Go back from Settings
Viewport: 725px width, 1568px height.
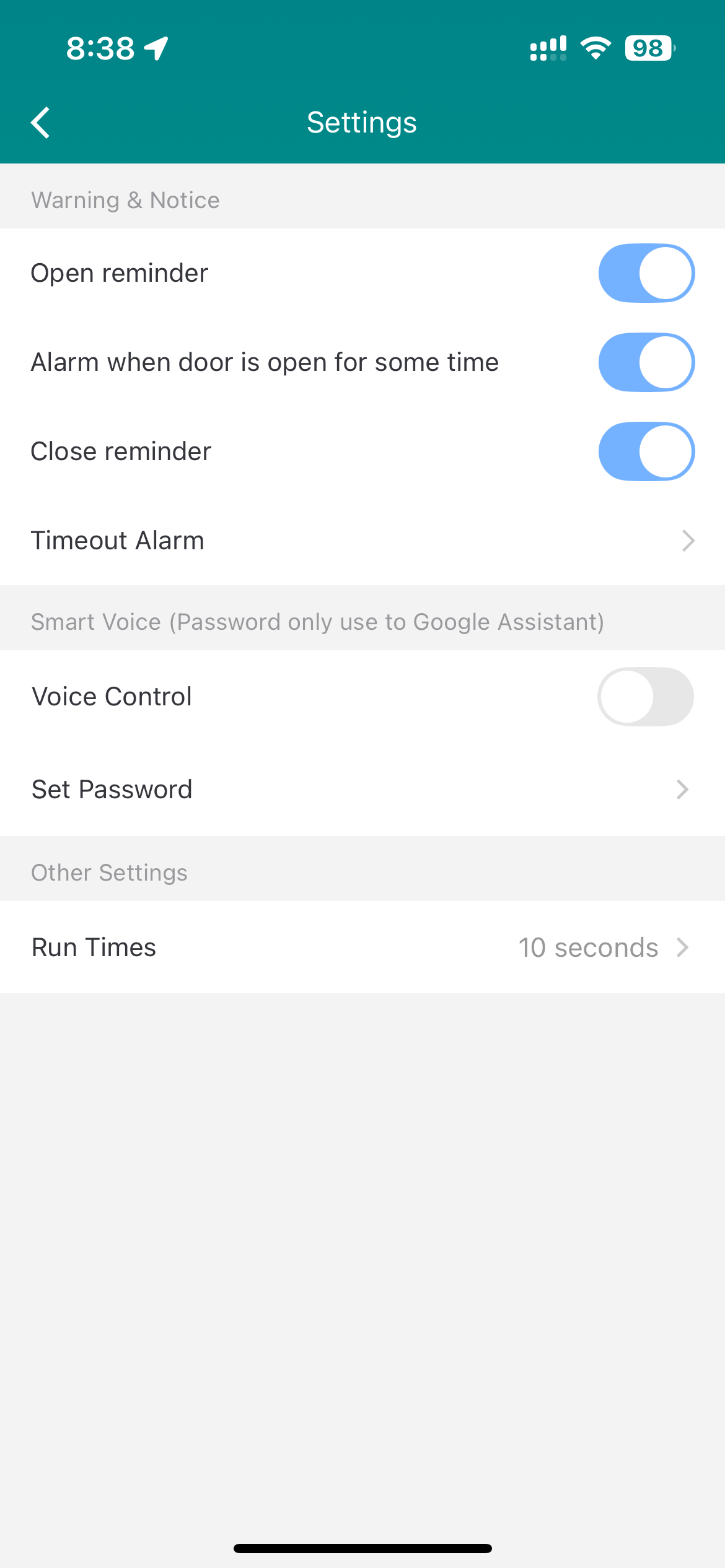[41, 123]
